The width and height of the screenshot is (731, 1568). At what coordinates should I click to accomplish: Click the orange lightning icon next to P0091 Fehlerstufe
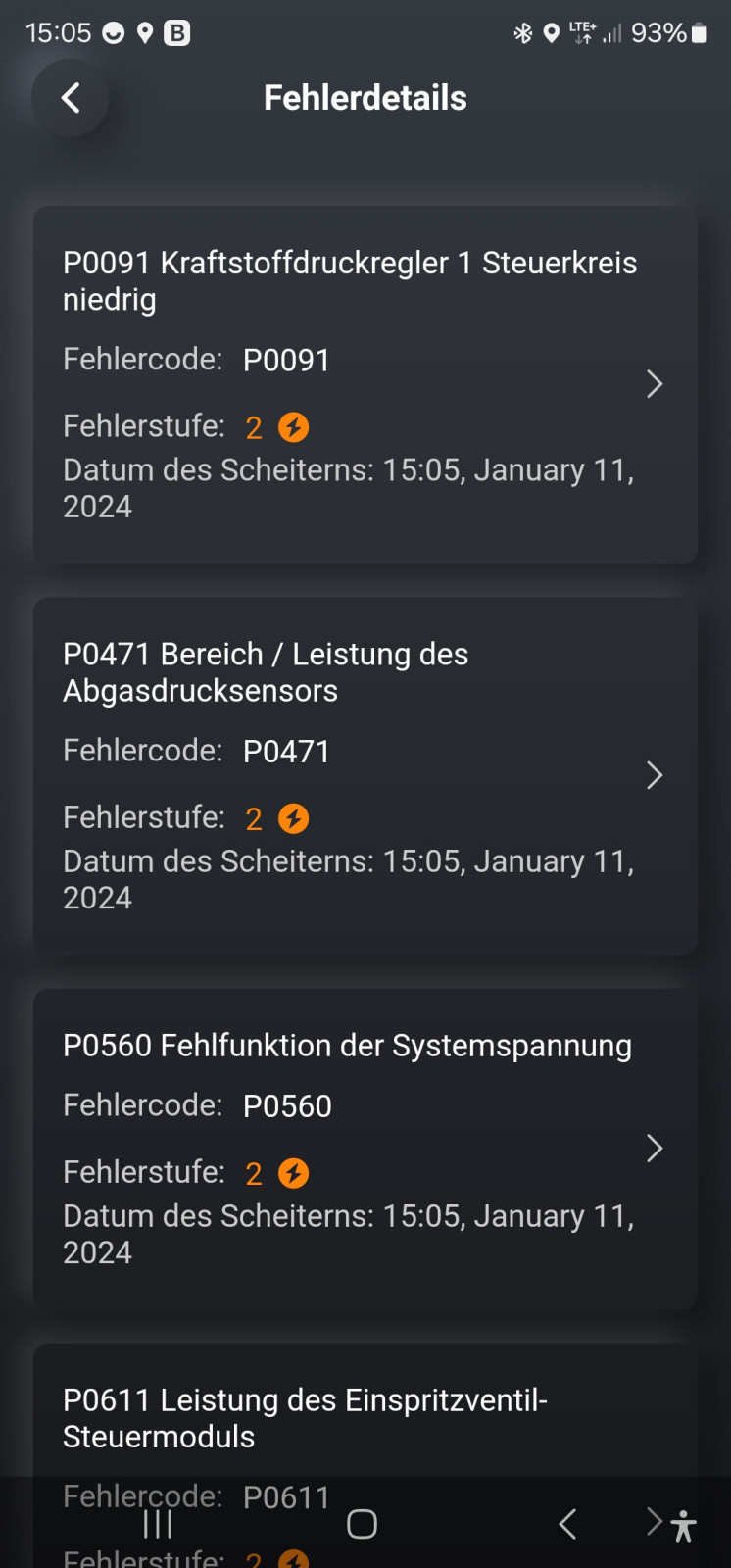point(294,426)
